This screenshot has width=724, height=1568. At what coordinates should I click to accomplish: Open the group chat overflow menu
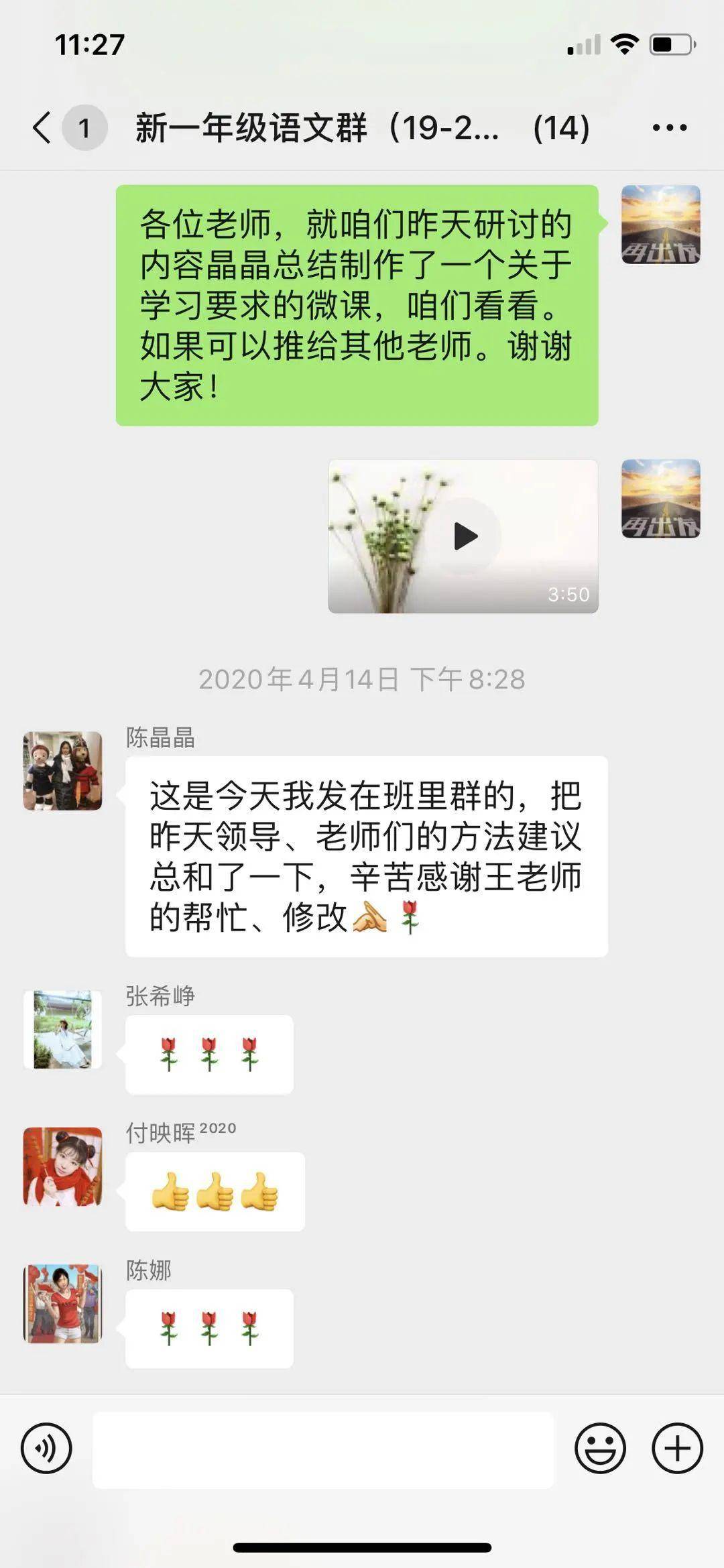pyautogui.click(x=669, y=127)
